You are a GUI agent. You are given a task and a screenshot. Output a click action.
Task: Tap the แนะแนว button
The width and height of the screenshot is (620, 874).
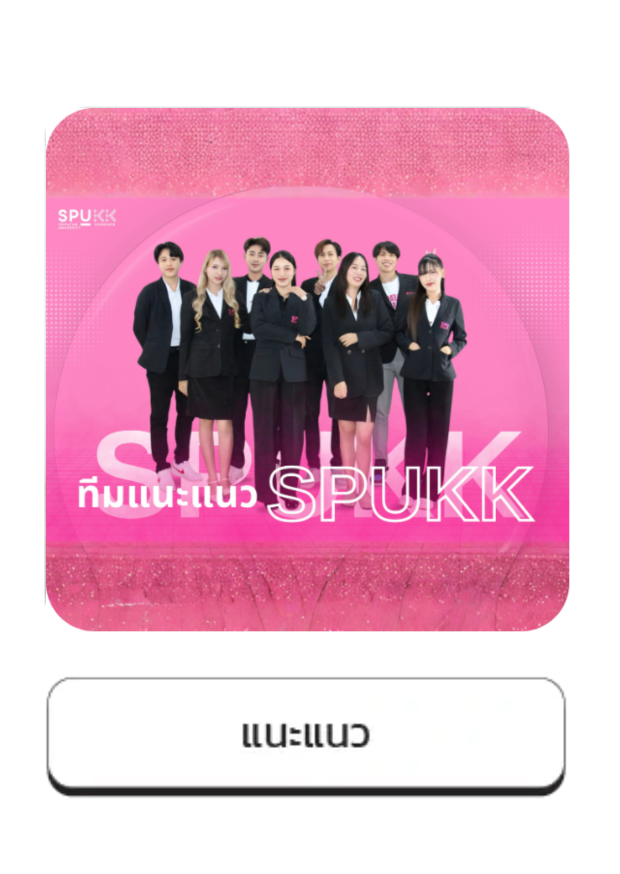(306, 734)
